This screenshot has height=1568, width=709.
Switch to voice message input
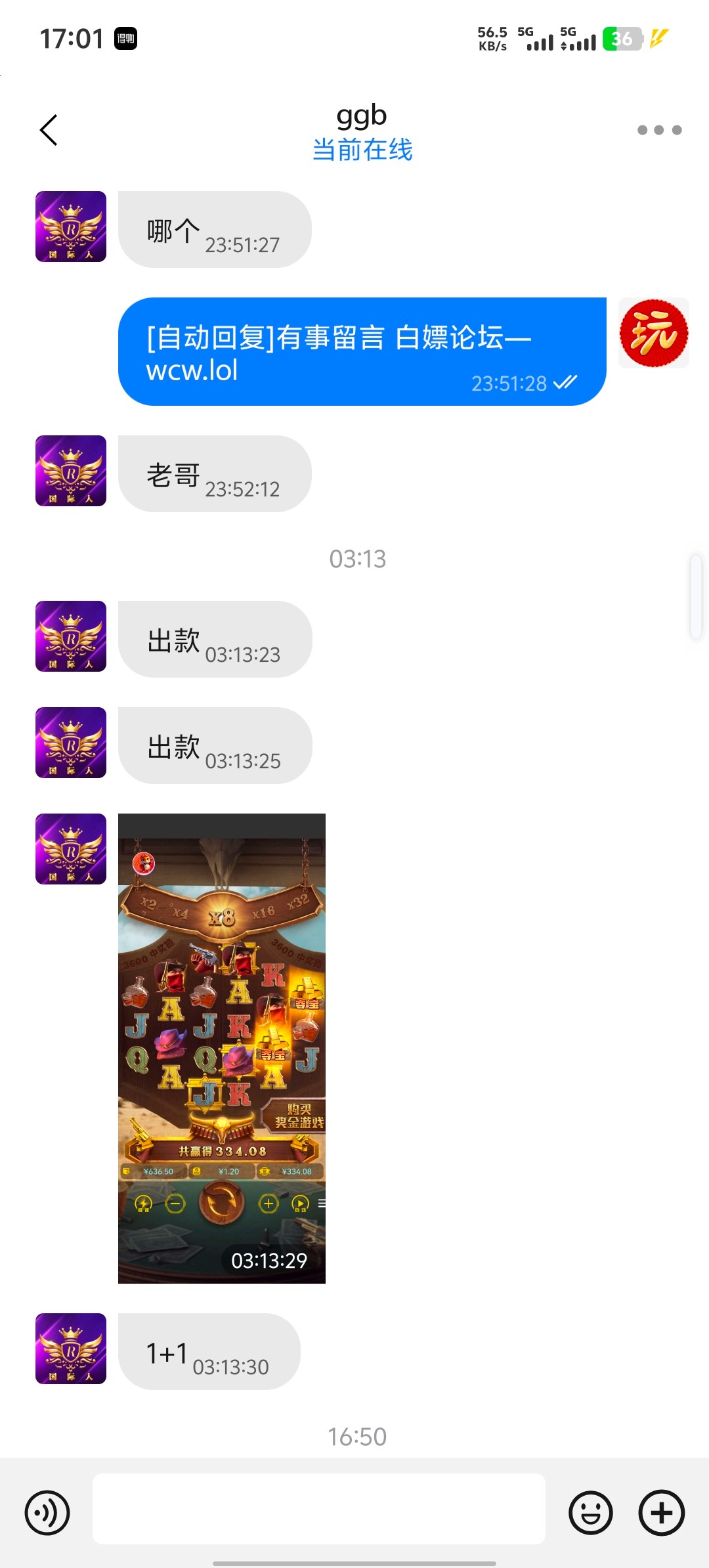pyautogui.click(x=47, y=1513)
